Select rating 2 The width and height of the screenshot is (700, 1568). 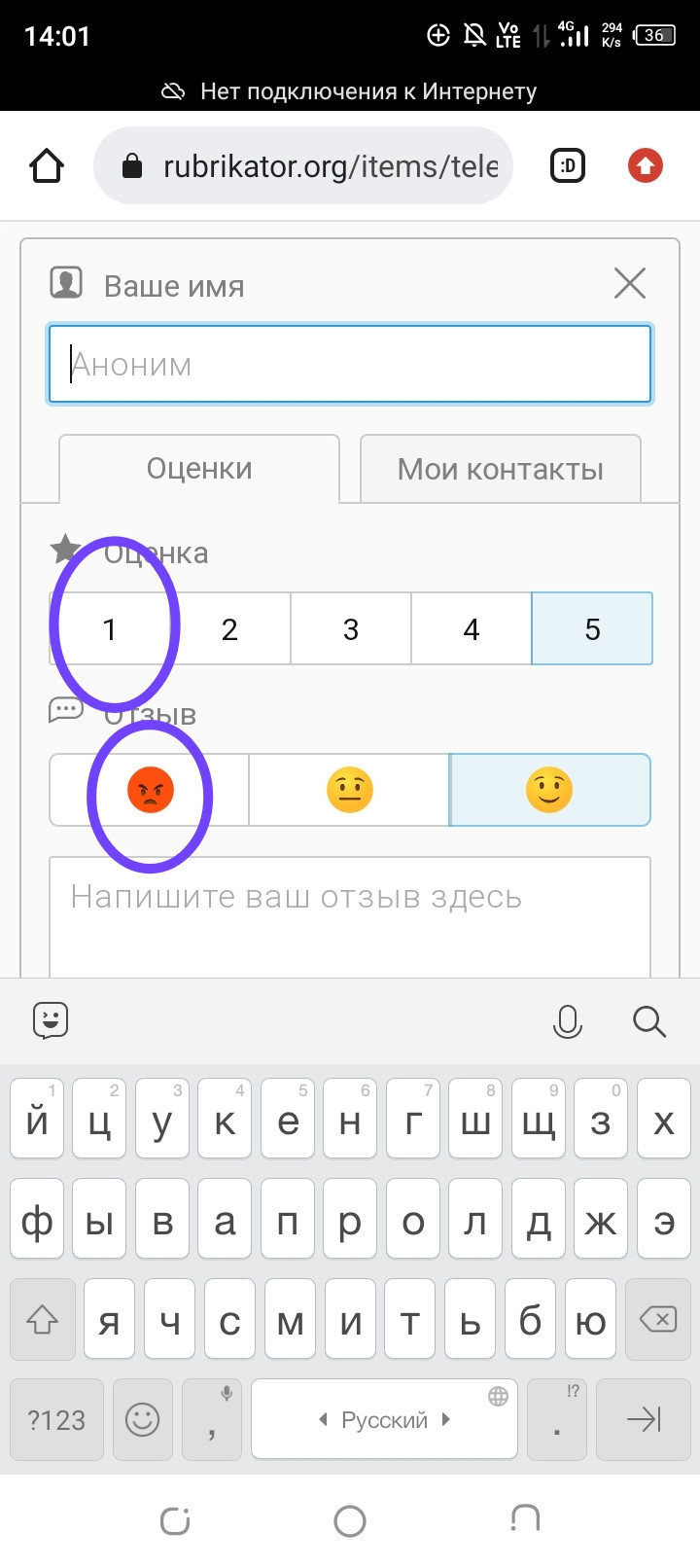coord(230,629)
